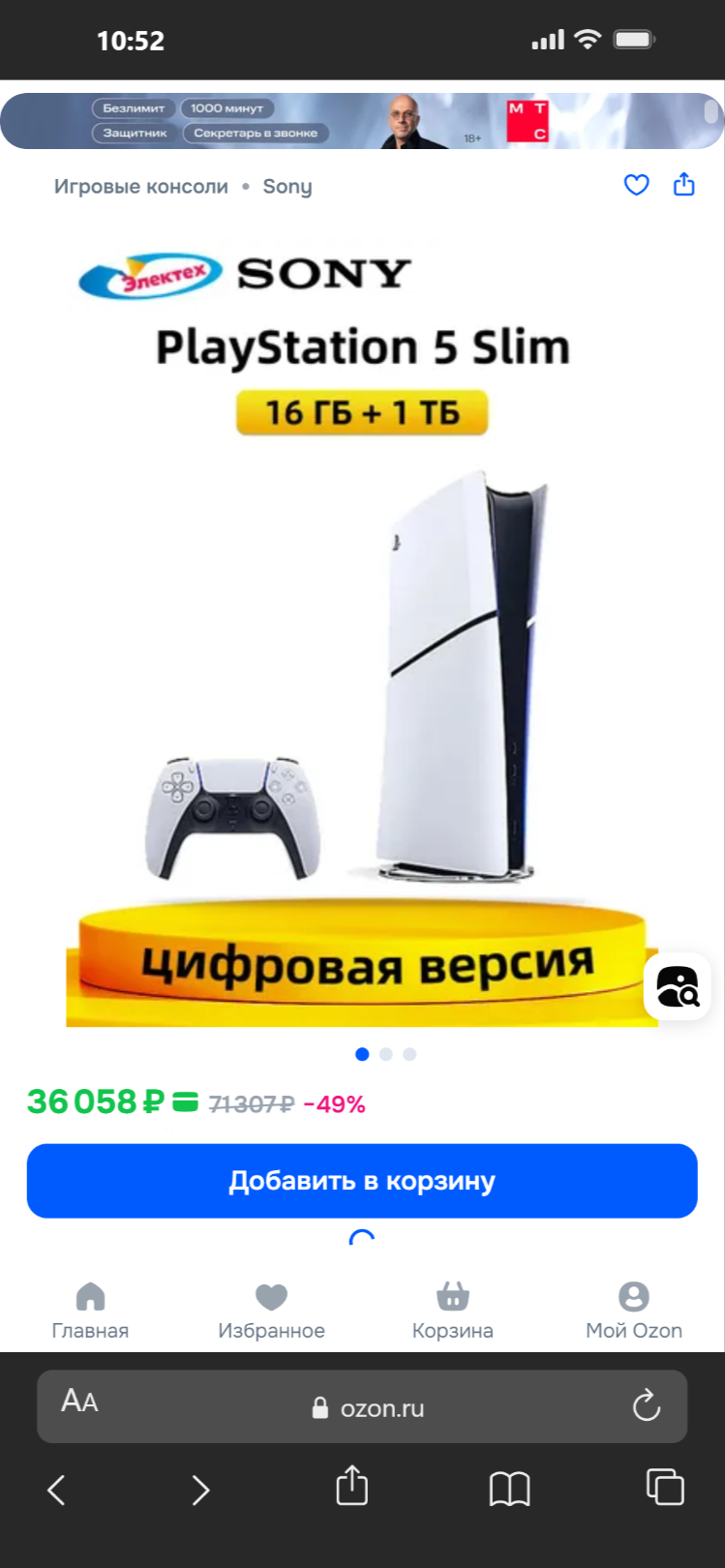Go to the Главная tab
Image resolution: width=725 pixels, height=1568 pixels.
point(90,1311)
